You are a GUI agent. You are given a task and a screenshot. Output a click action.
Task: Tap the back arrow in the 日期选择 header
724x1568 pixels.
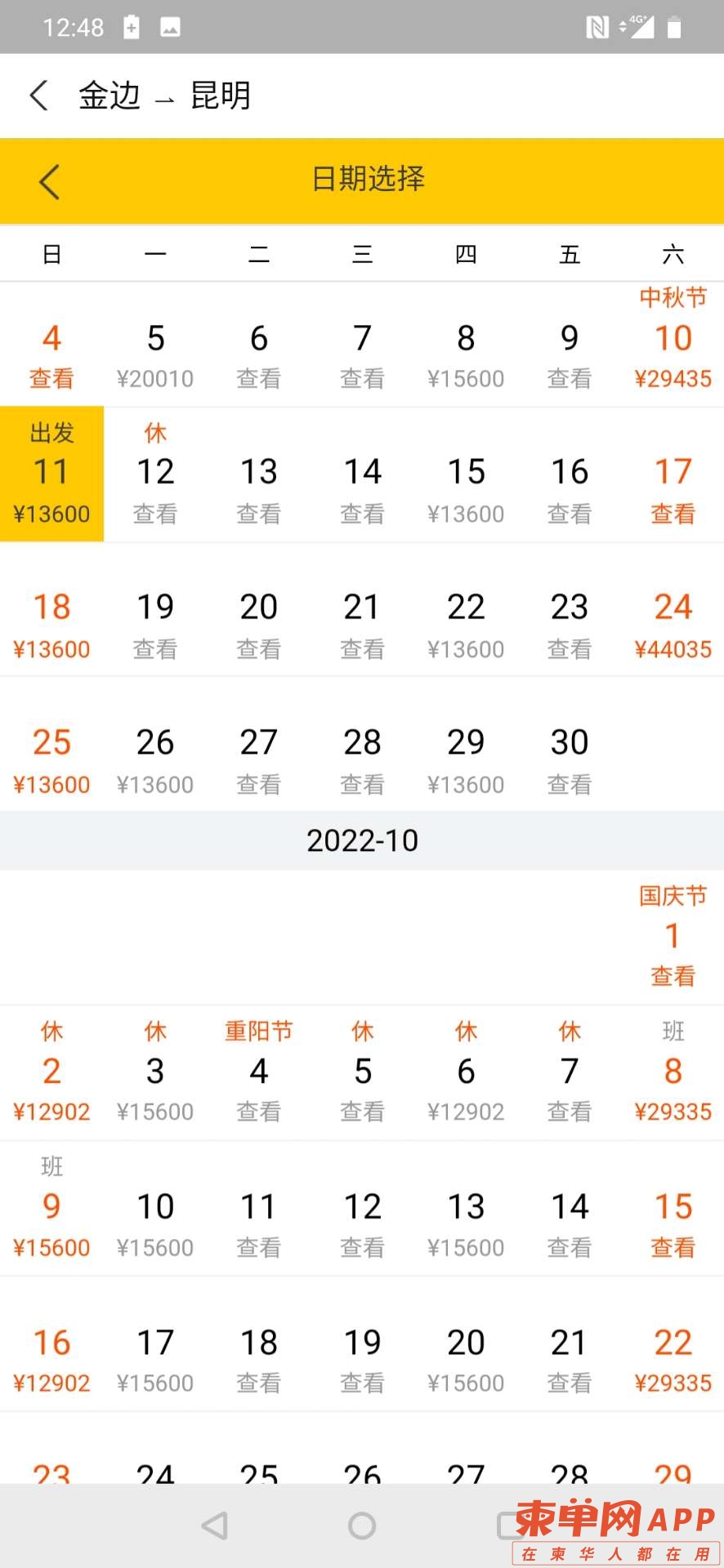click(x=50, y=181)
